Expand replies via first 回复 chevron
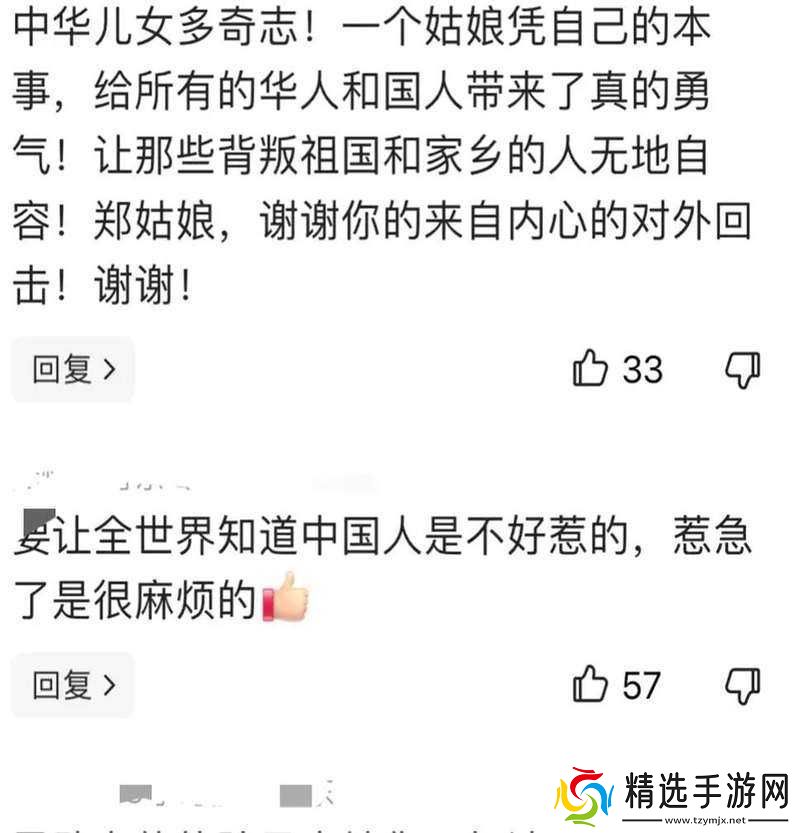This screenshot has height=833, width=800. pos(108,370)
